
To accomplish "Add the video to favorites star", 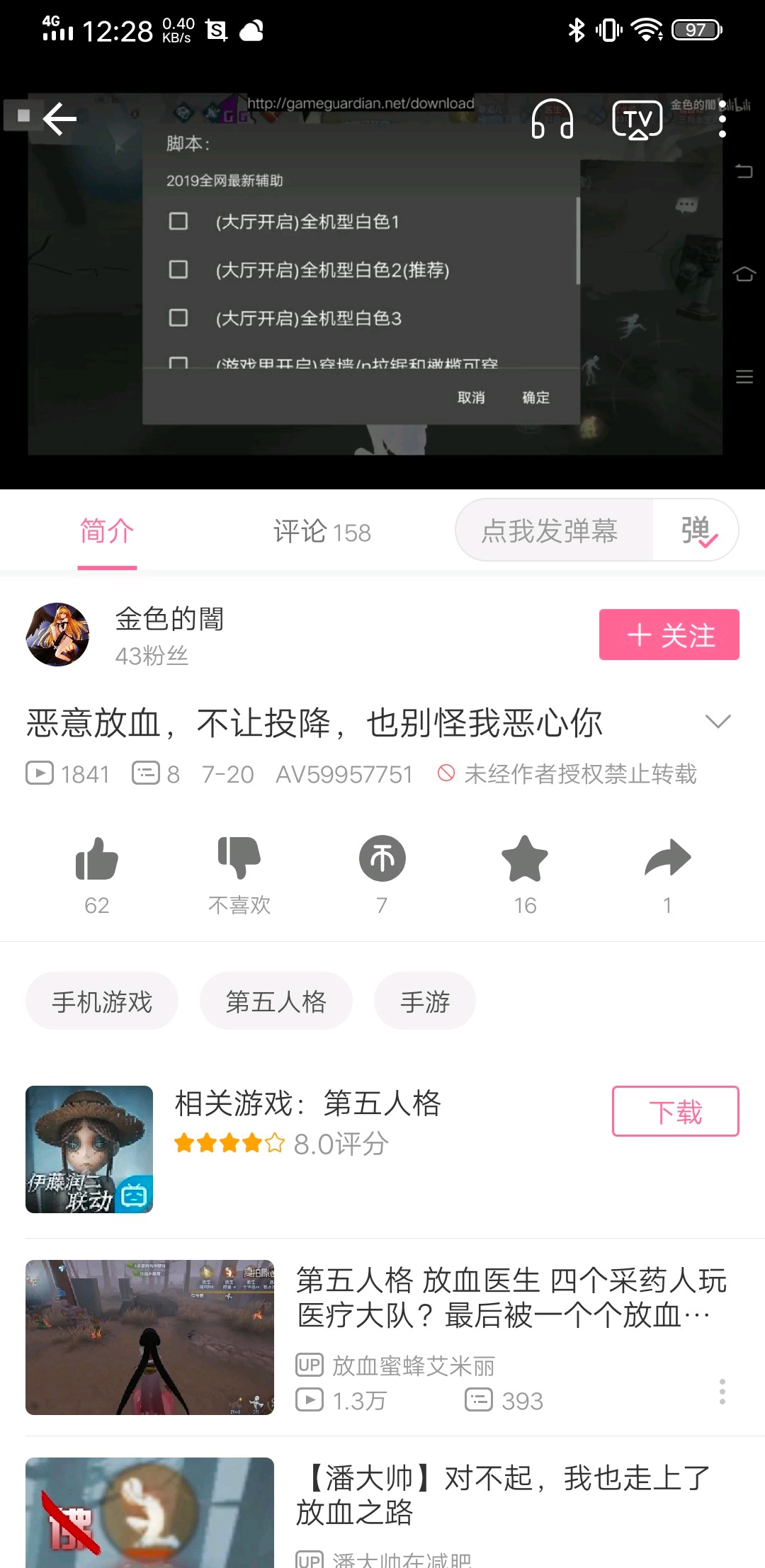I will pyautogui.click(x=525, y=859).
